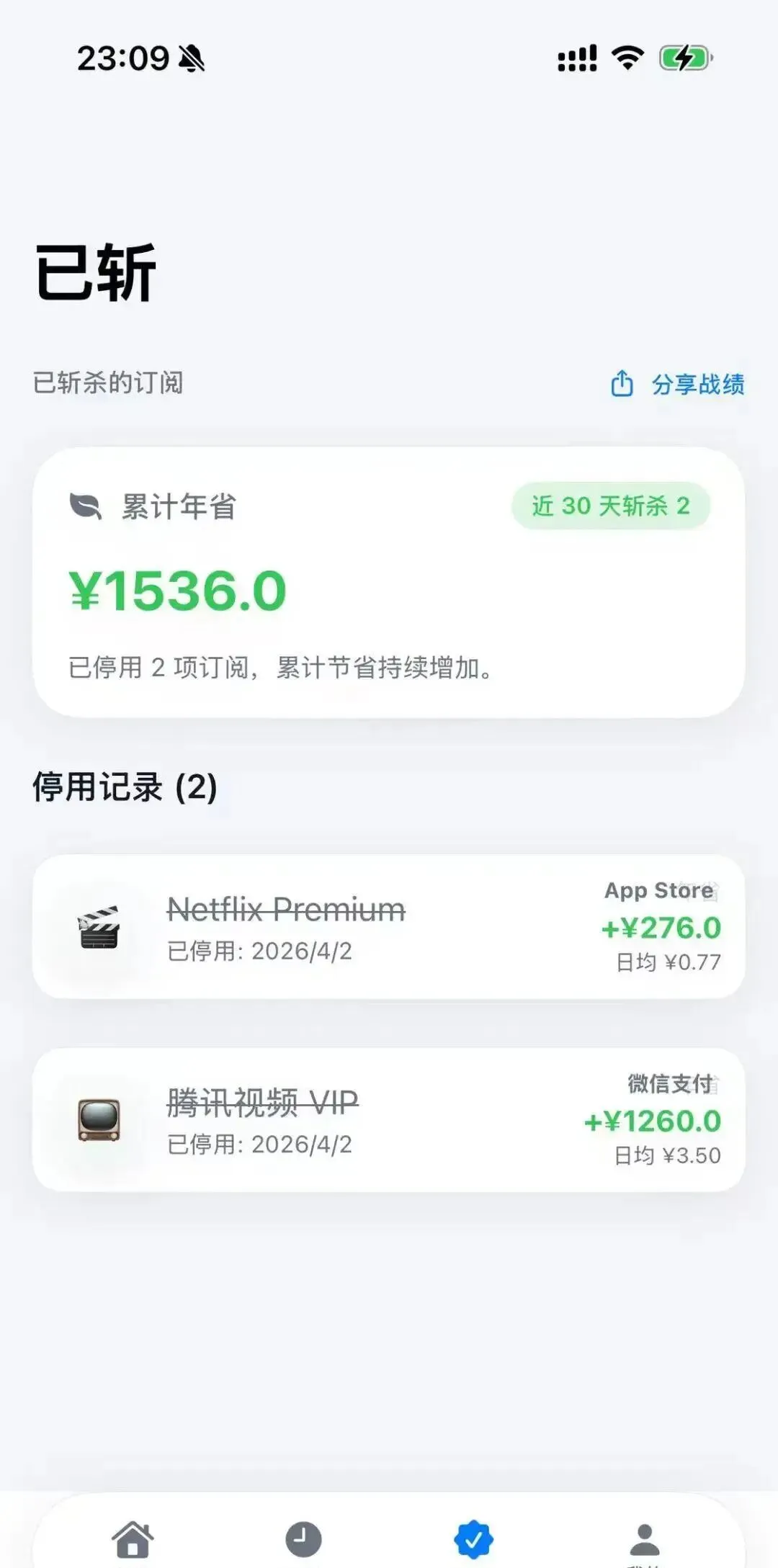Open the profile person tab
Image resolution: width=778 pixels, height=1568 pixels.
pyautogui.click(x=645, y=1540)
